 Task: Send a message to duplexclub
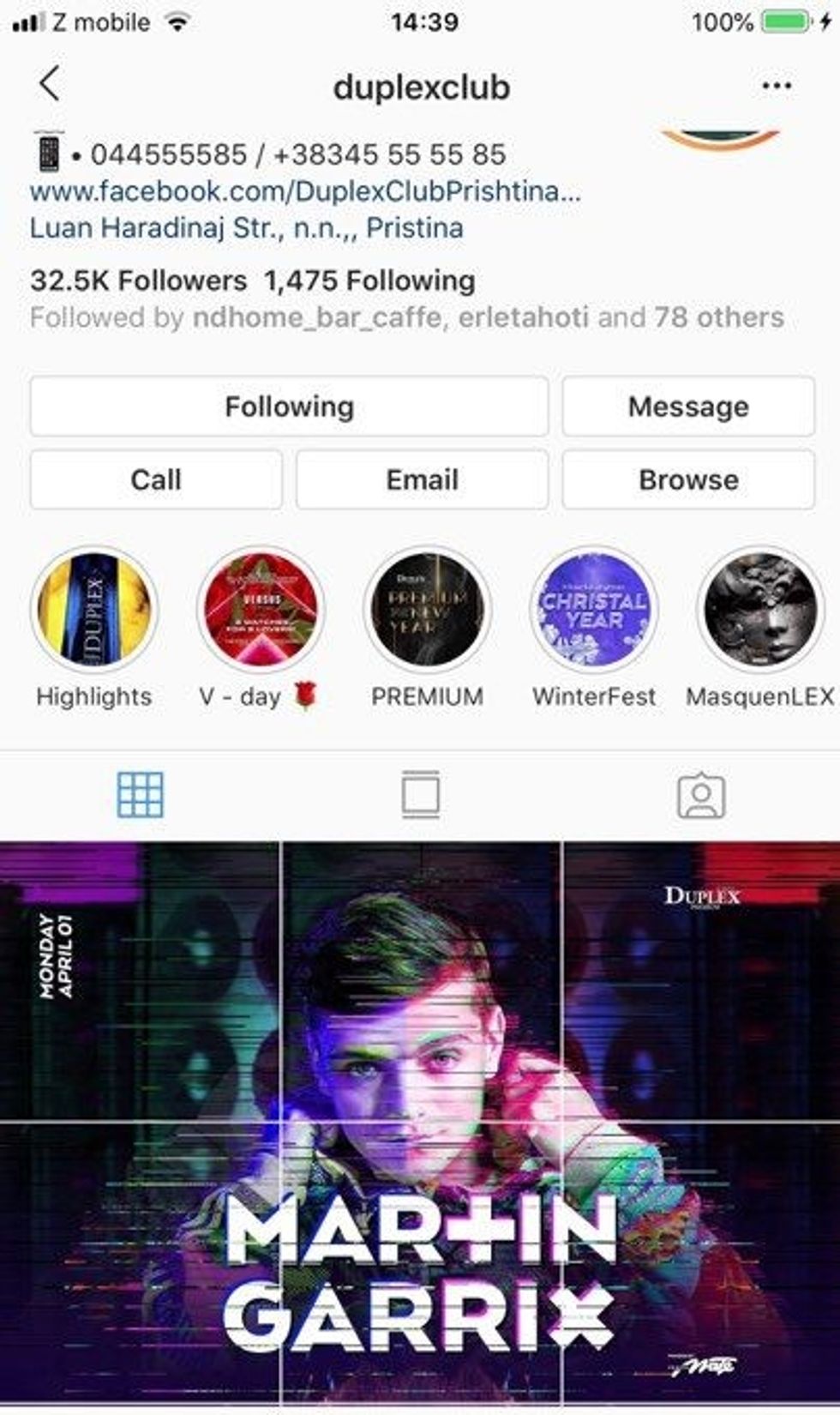(688, 406)
